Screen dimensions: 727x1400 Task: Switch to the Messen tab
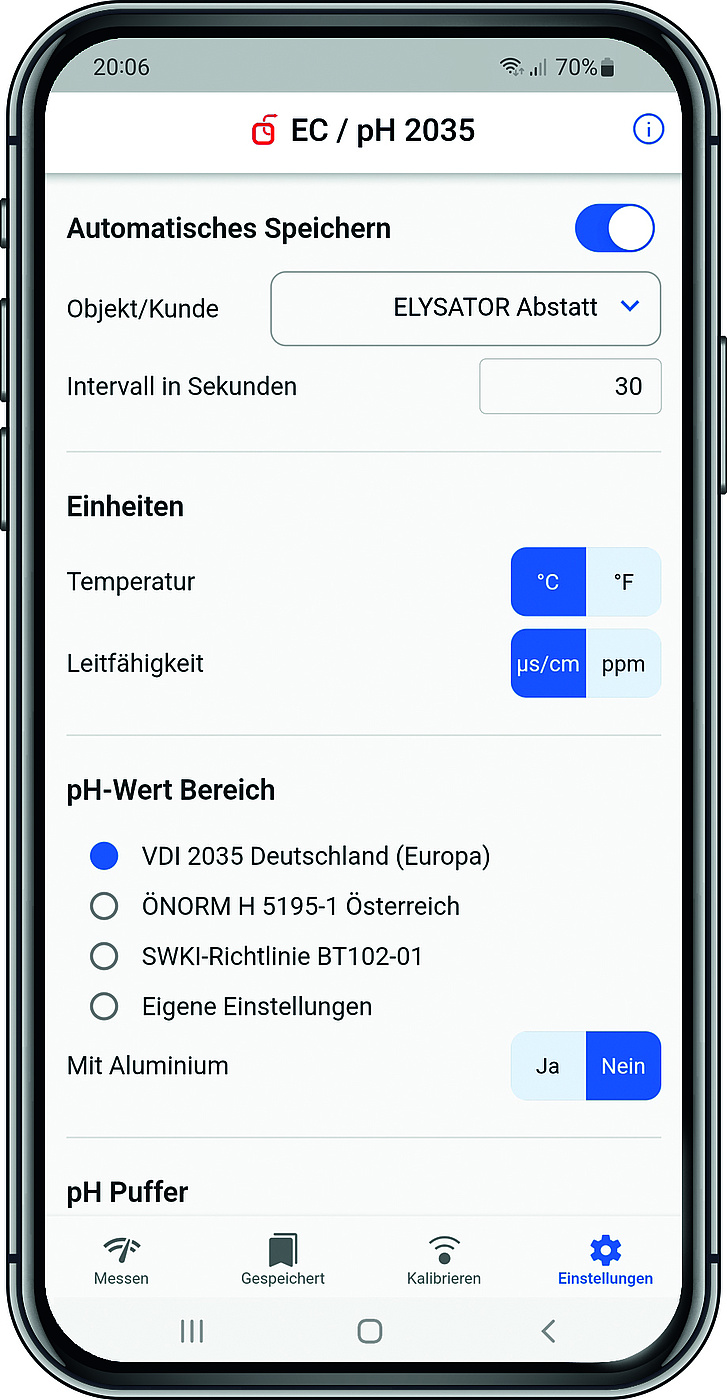point(121,1260)
